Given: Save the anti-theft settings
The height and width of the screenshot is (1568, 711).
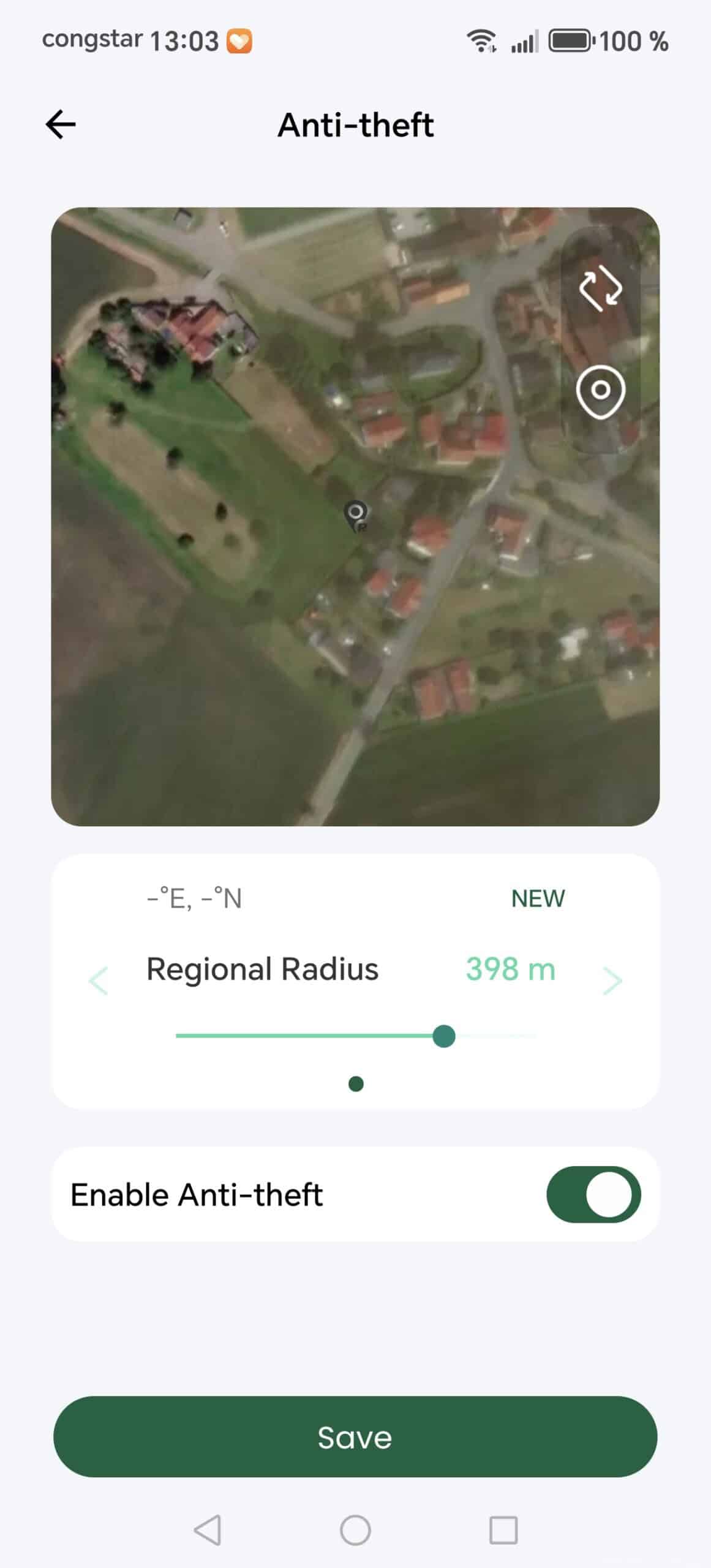Looking at the screenshot, I should point(355,1437).
